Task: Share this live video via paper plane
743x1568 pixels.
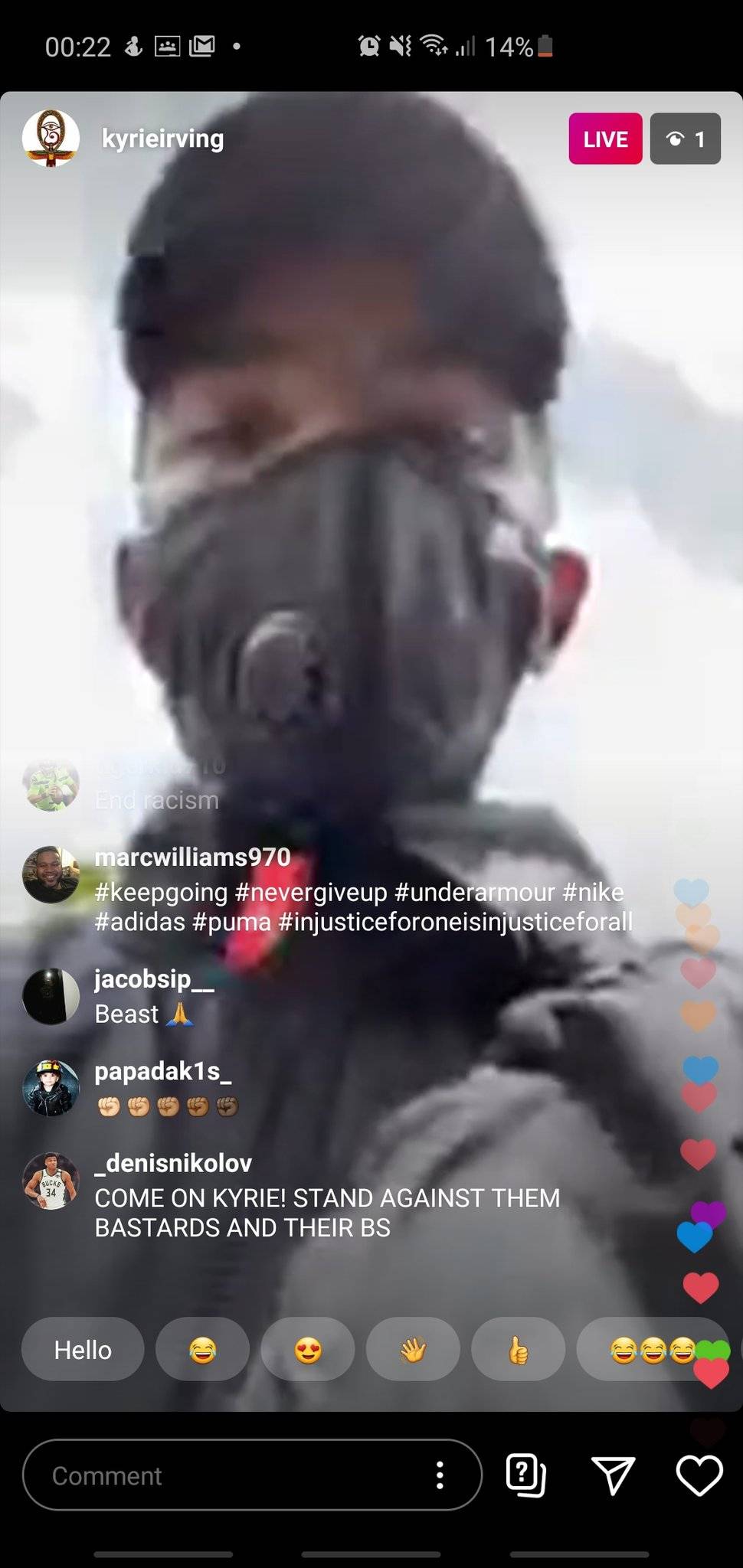Action: click(613, 1475)
